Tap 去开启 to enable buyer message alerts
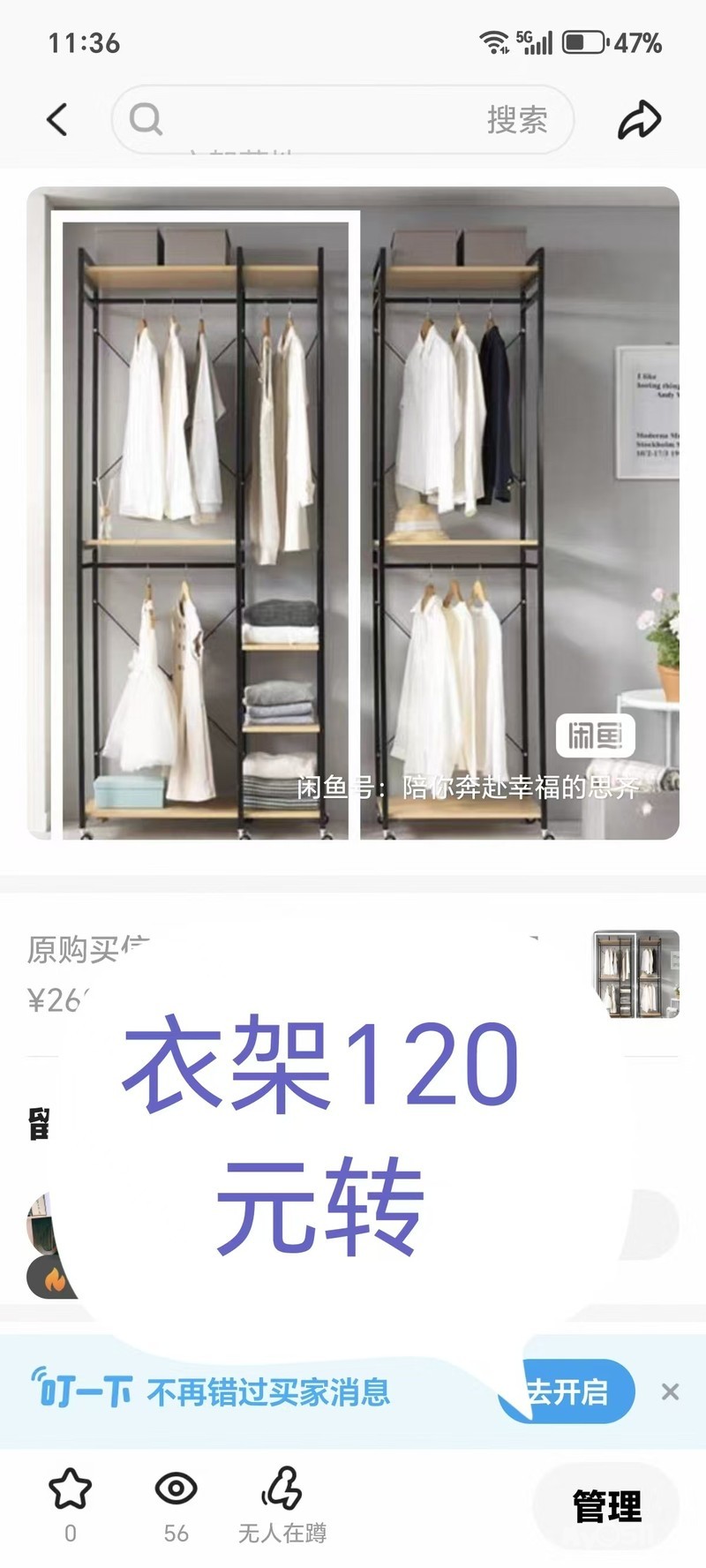Image resolution: width=706 pixels, height=1568 pixels. coord(567,1391)
